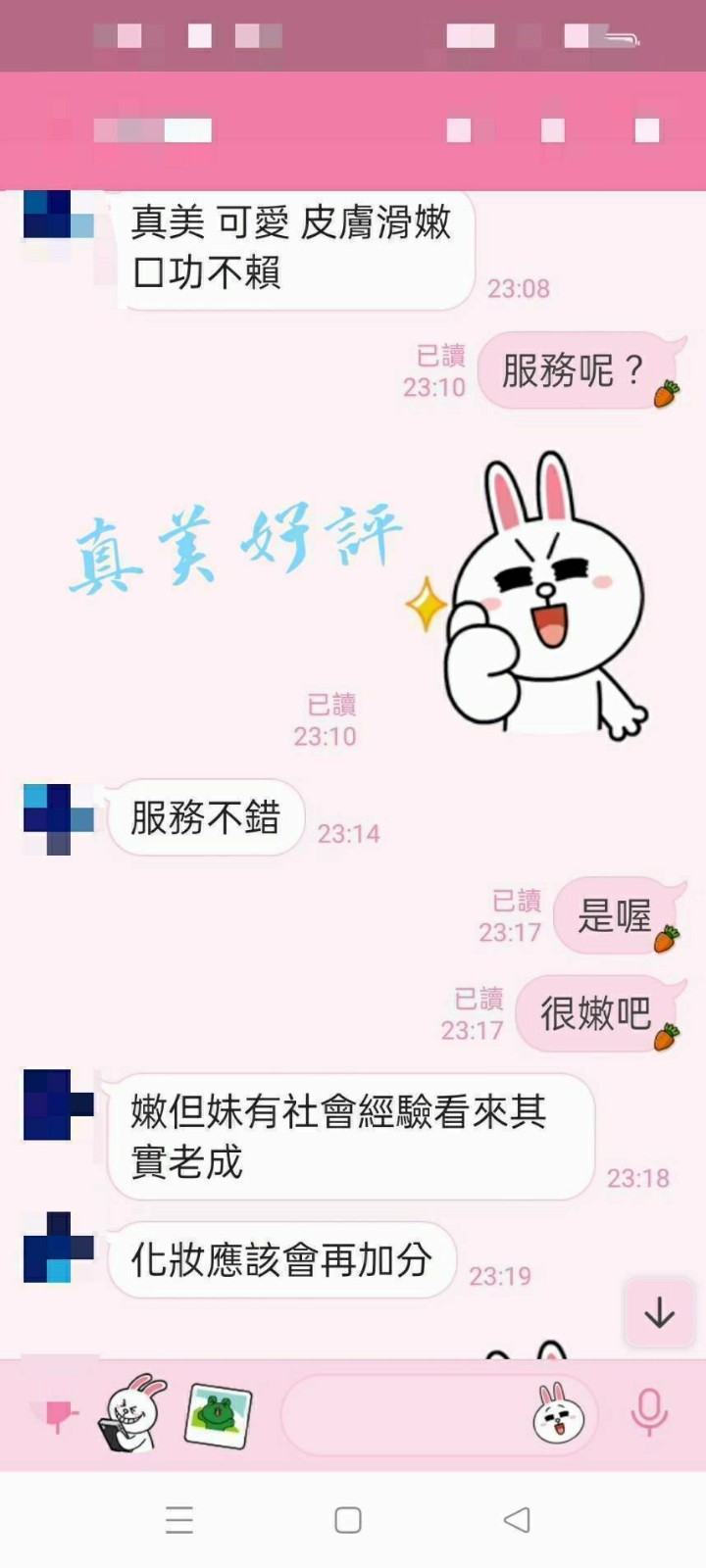Start a voice message with the microphone

click(x=648, y=1412)
